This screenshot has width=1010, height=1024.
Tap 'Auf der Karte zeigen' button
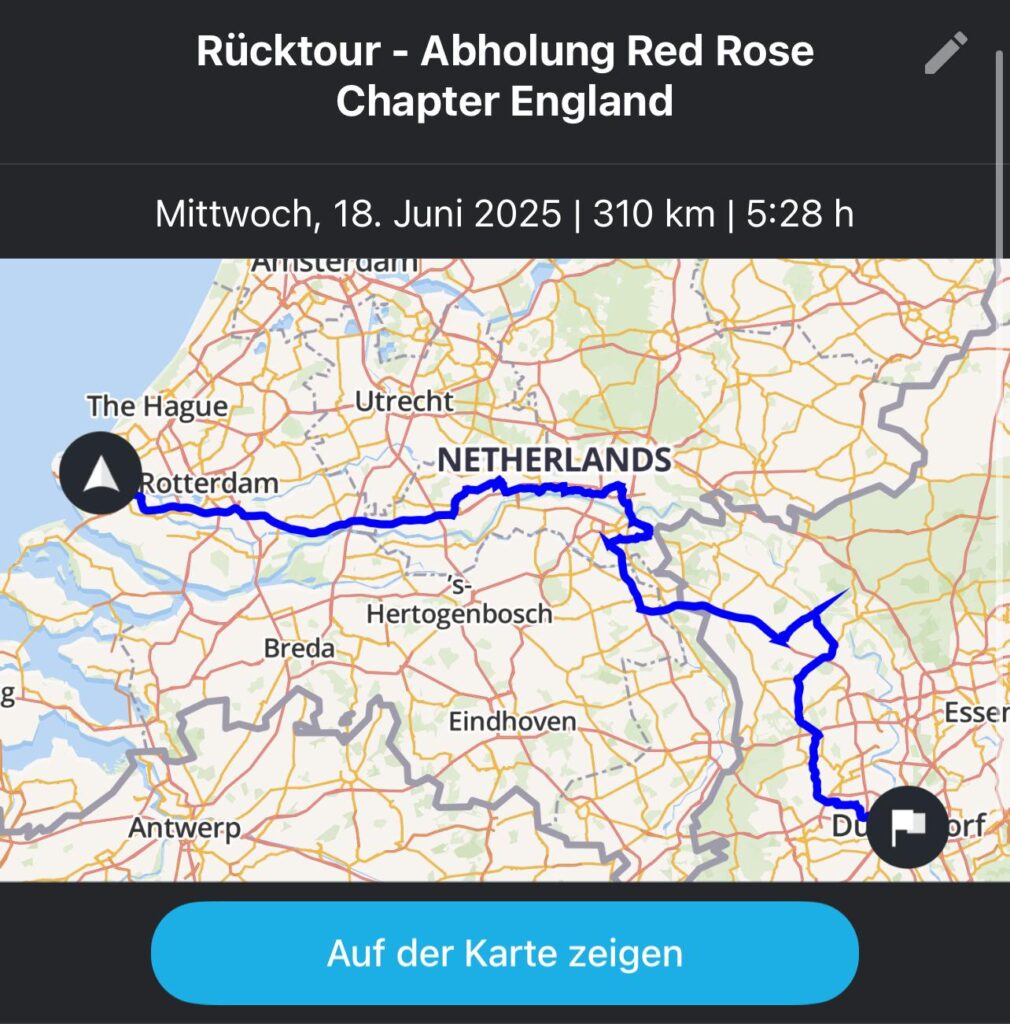[504, 952]
